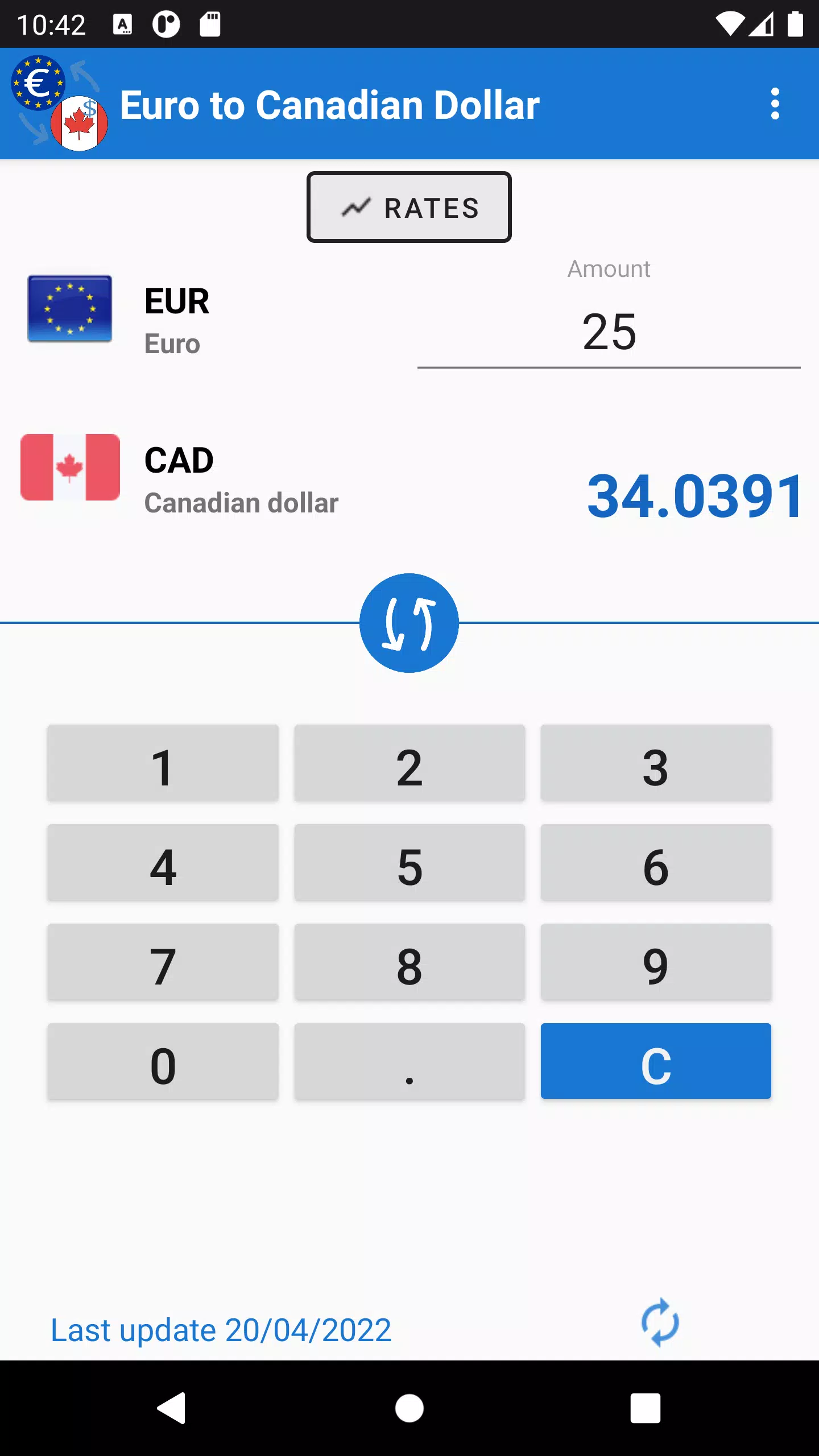Add digit 5 to the amount
The image size is (819, 1456).
click(x=409, y=863)
